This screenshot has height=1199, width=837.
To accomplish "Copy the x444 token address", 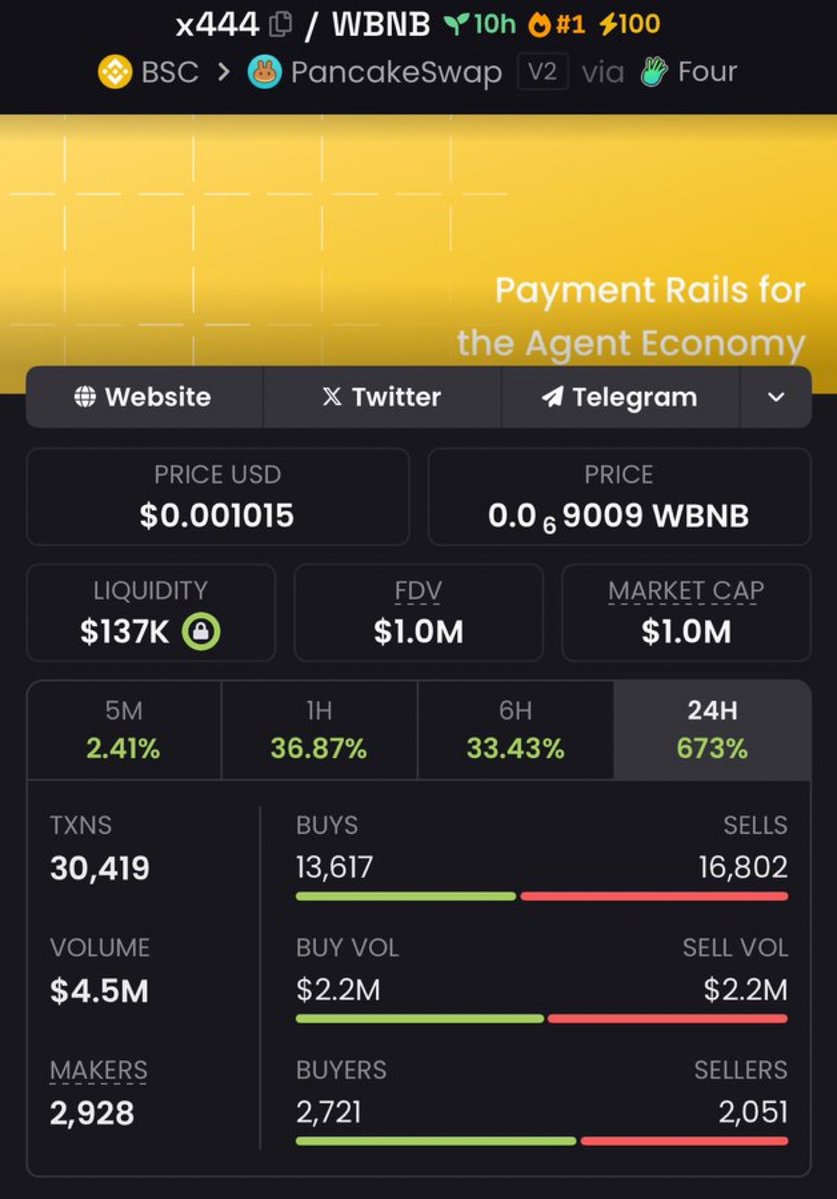I will point(282,24).
